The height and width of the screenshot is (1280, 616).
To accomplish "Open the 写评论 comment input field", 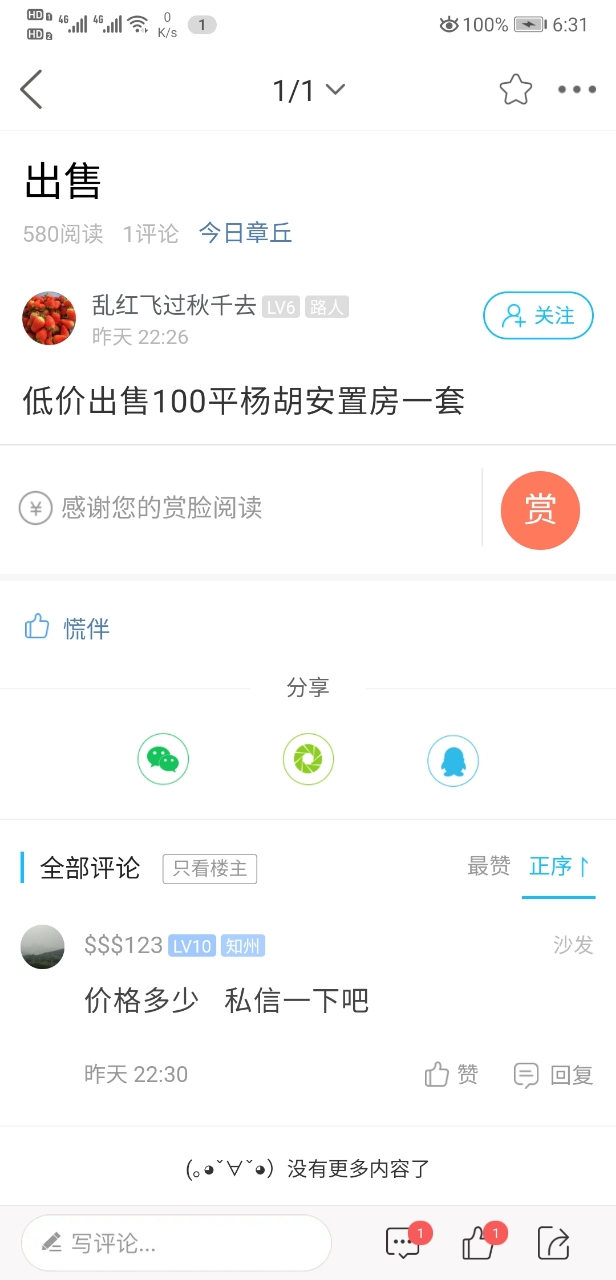I will (176, 1243).
